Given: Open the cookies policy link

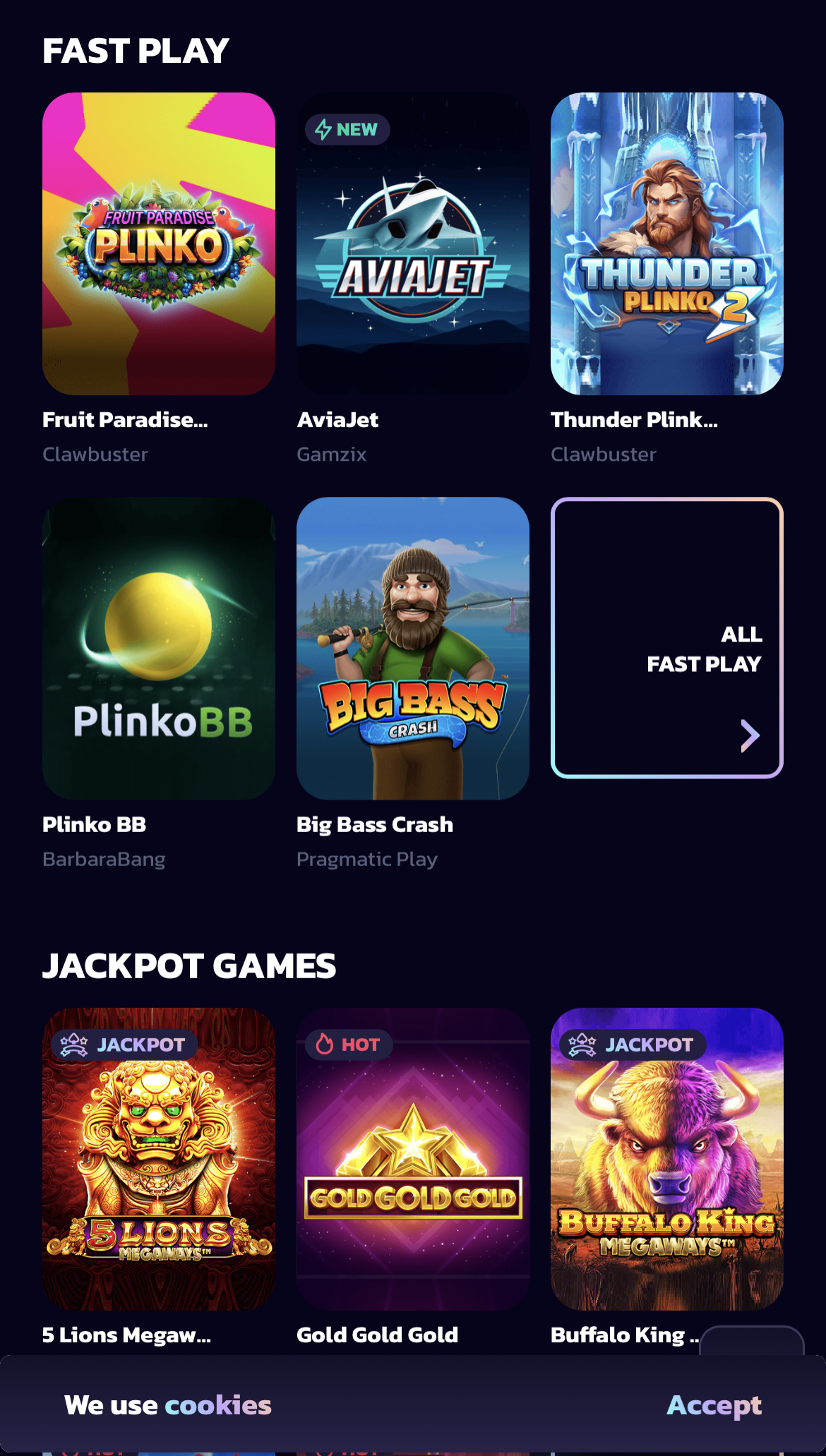Looking at the screenshot, I should tap(217, 1405).
